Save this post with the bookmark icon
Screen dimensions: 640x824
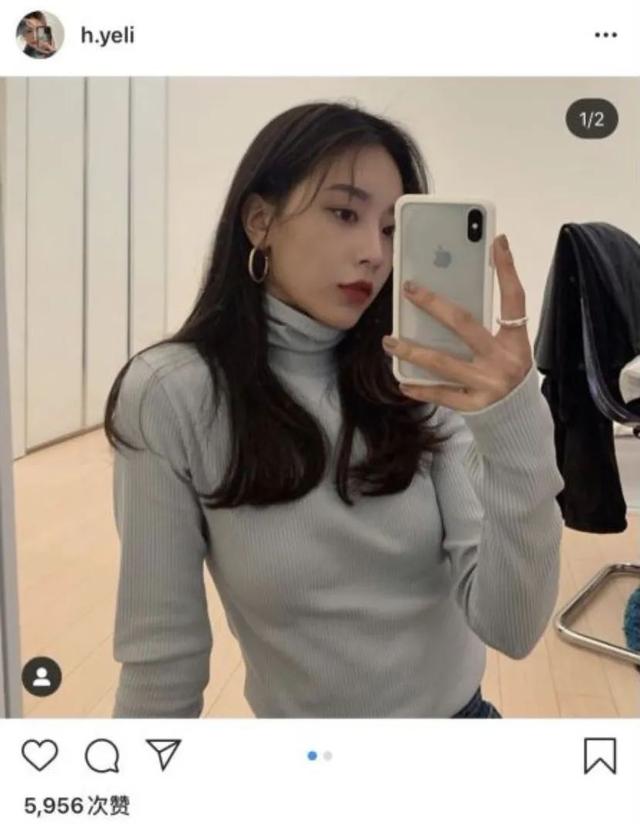pos(599,756)
